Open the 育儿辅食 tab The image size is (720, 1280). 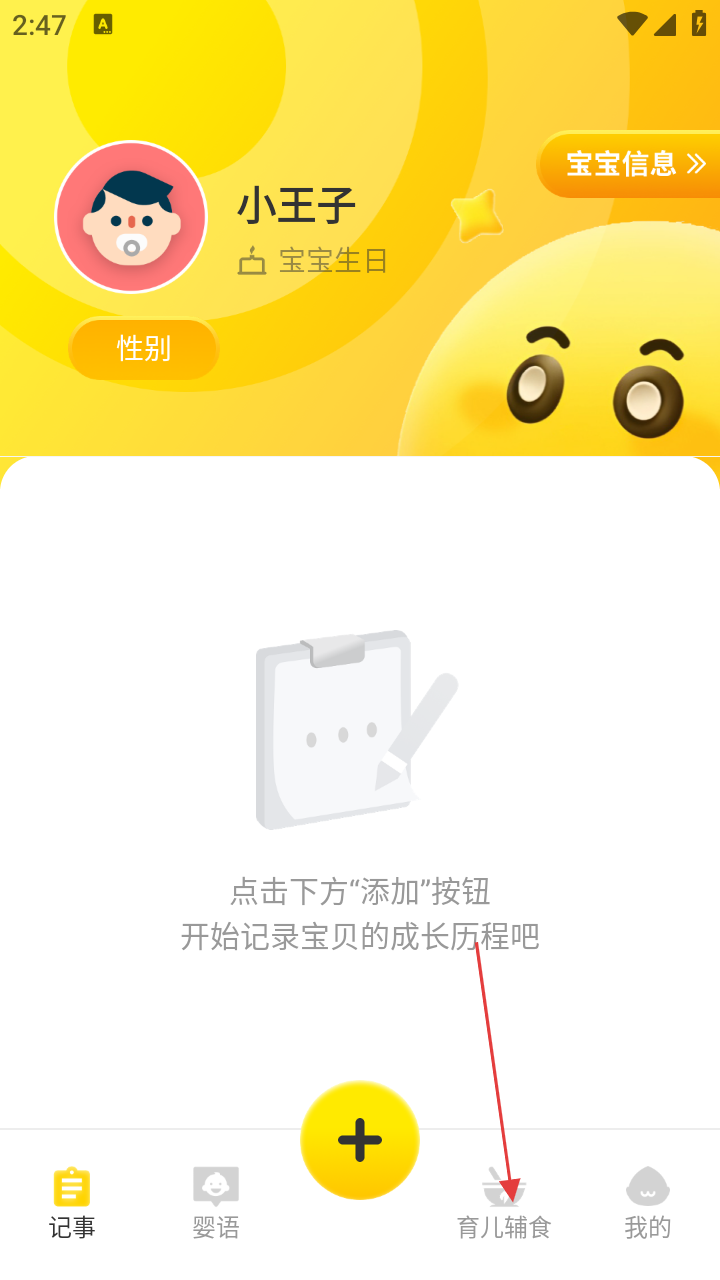pyautogui.click(x=504, y=1202)
